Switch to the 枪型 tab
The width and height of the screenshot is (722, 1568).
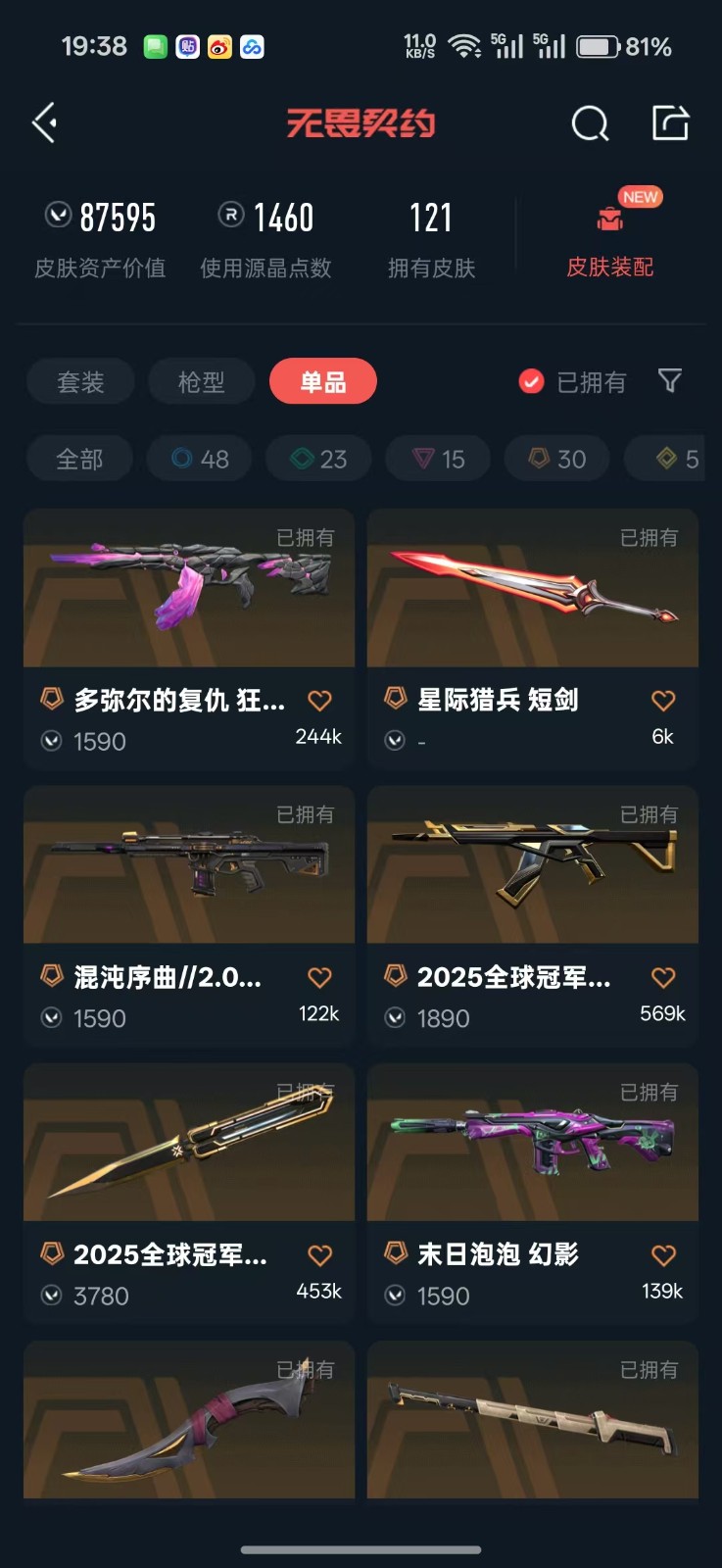coord(202,382)
